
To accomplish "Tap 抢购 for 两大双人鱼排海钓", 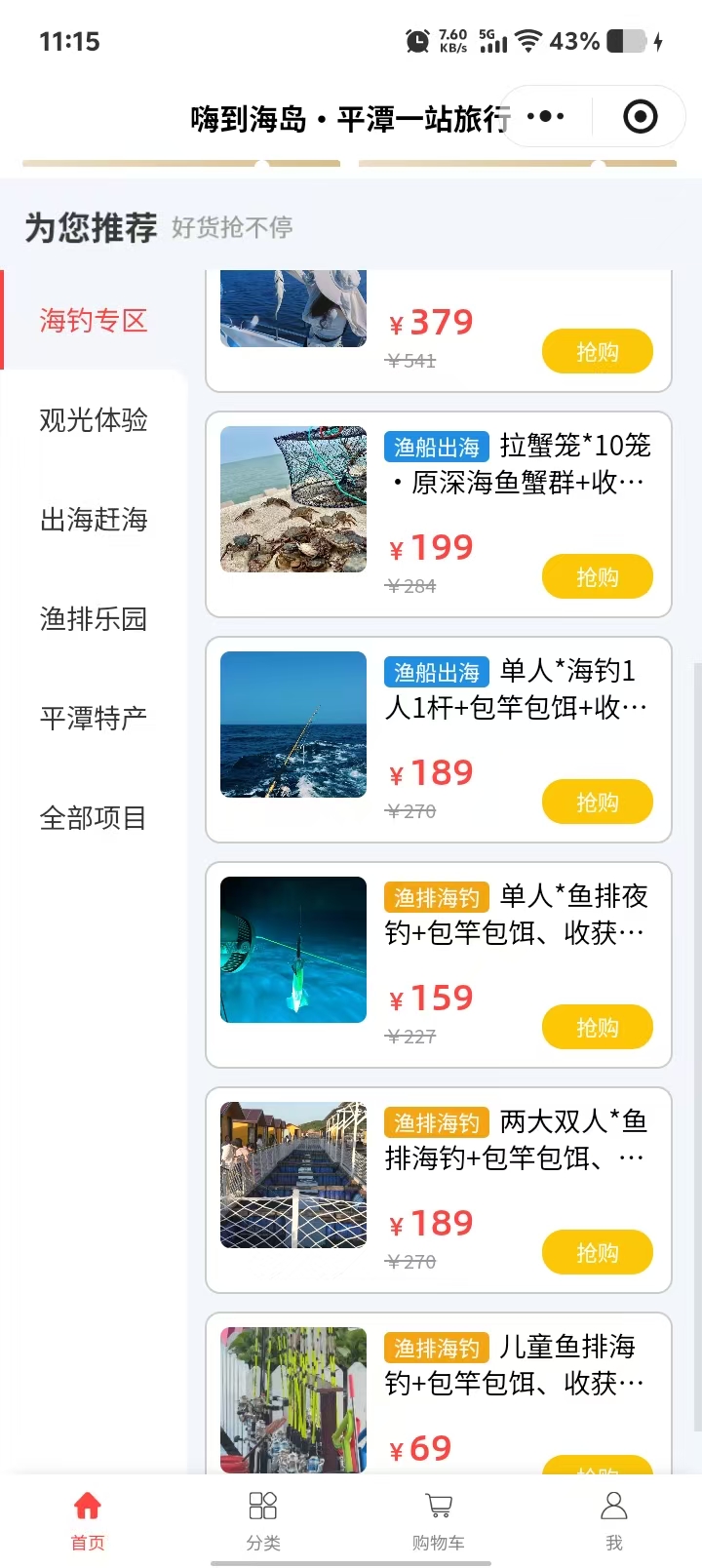I will tap(597, 1253).
